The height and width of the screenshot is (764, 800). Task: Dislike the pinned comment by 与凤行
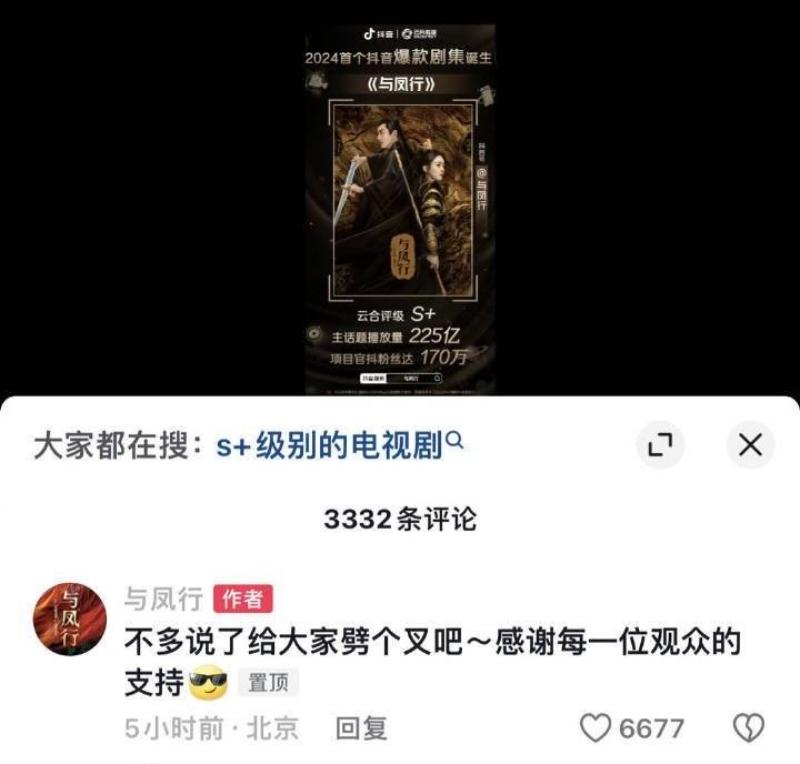pyautogui.click(x=749, y=729)
